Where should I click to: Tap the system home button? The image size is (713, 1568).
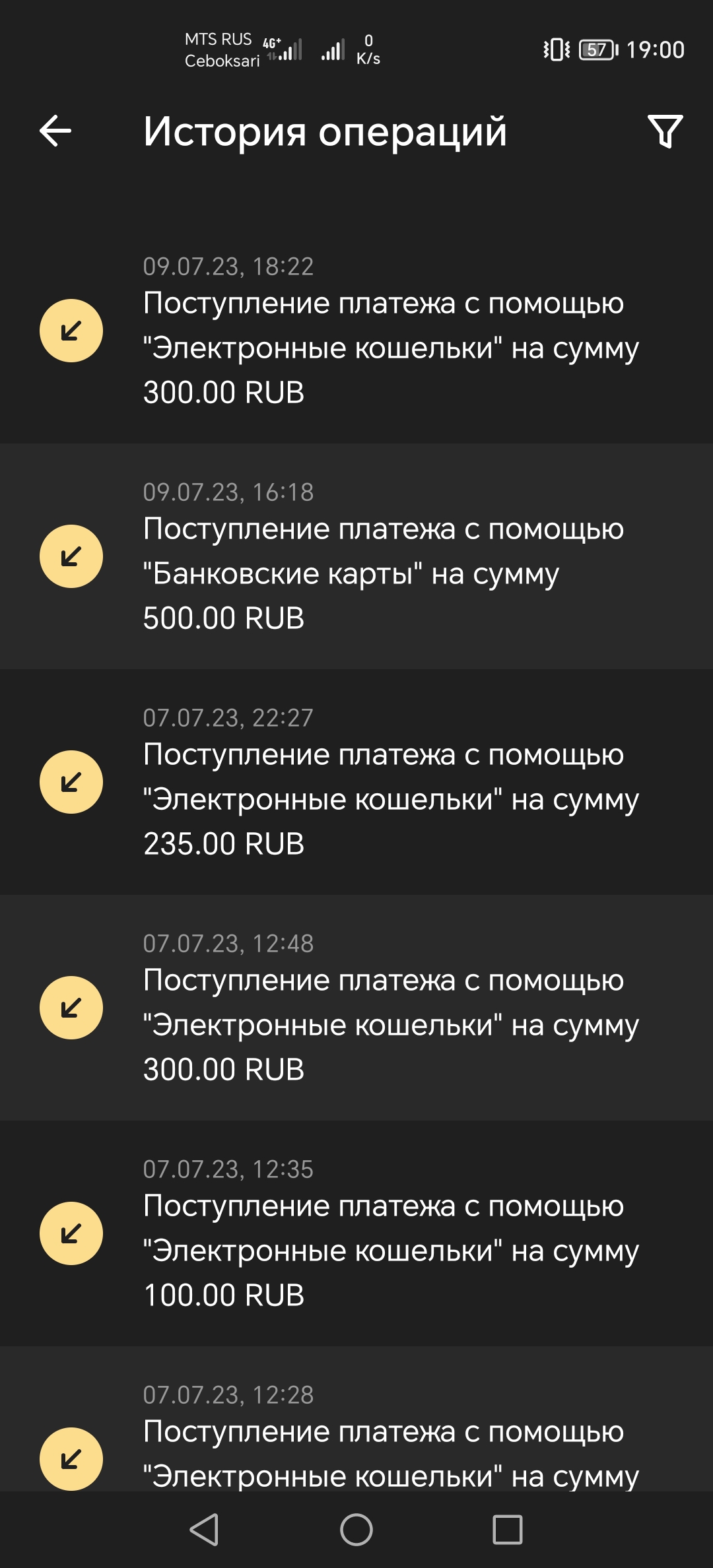point(356,1529)
